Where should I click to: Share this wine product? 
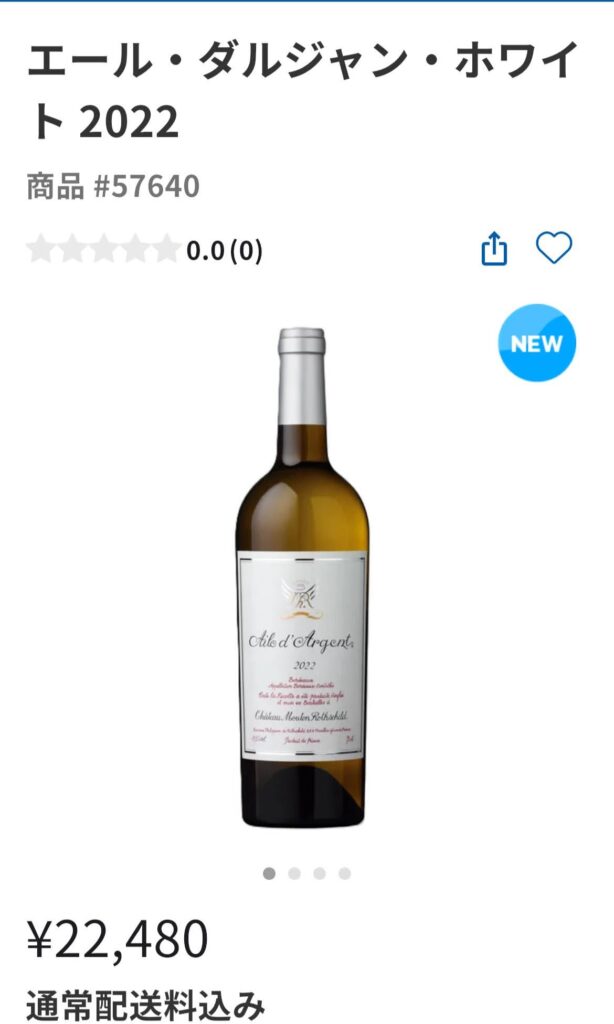pyautogui.click(x=495, y=249)
